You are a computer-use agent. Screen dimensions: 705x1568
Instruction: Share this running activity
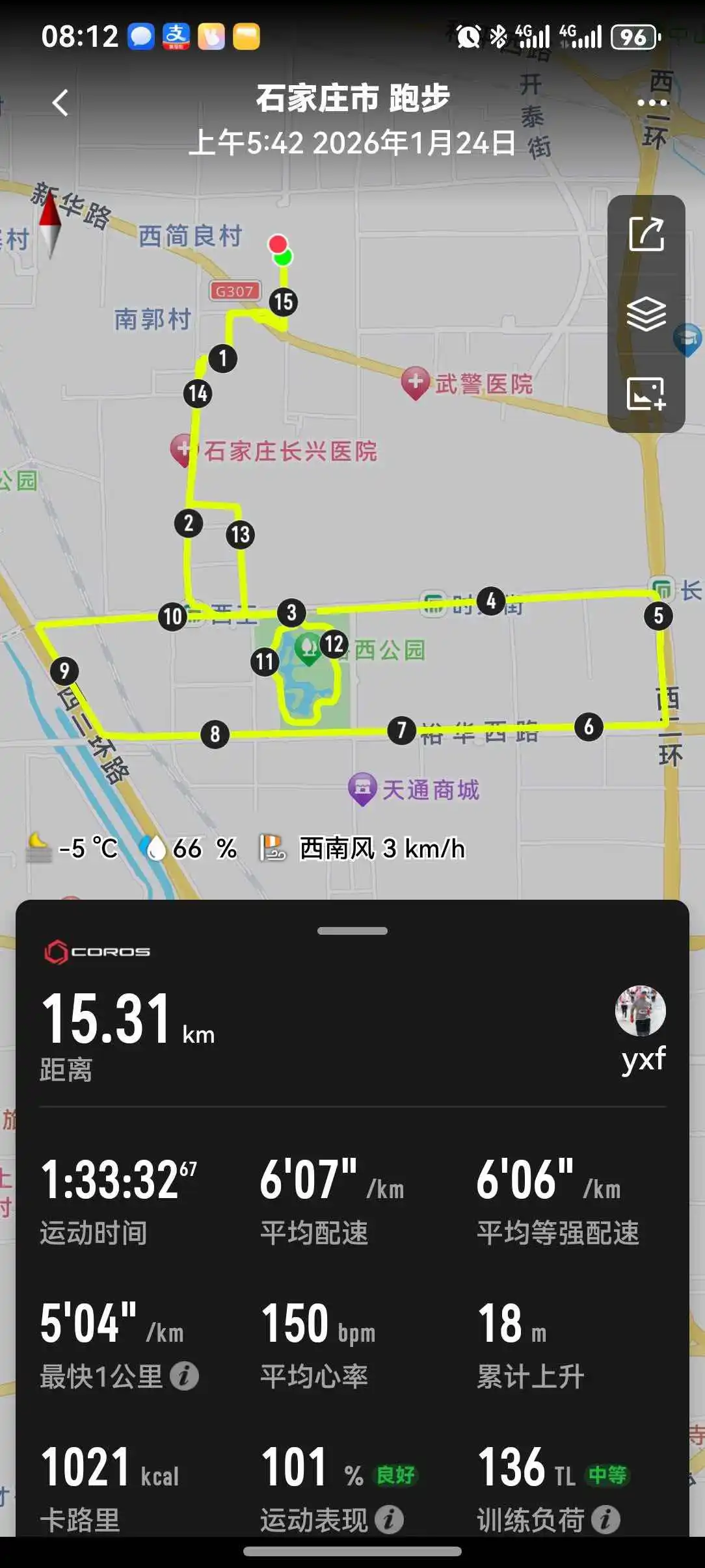[646, 234]
